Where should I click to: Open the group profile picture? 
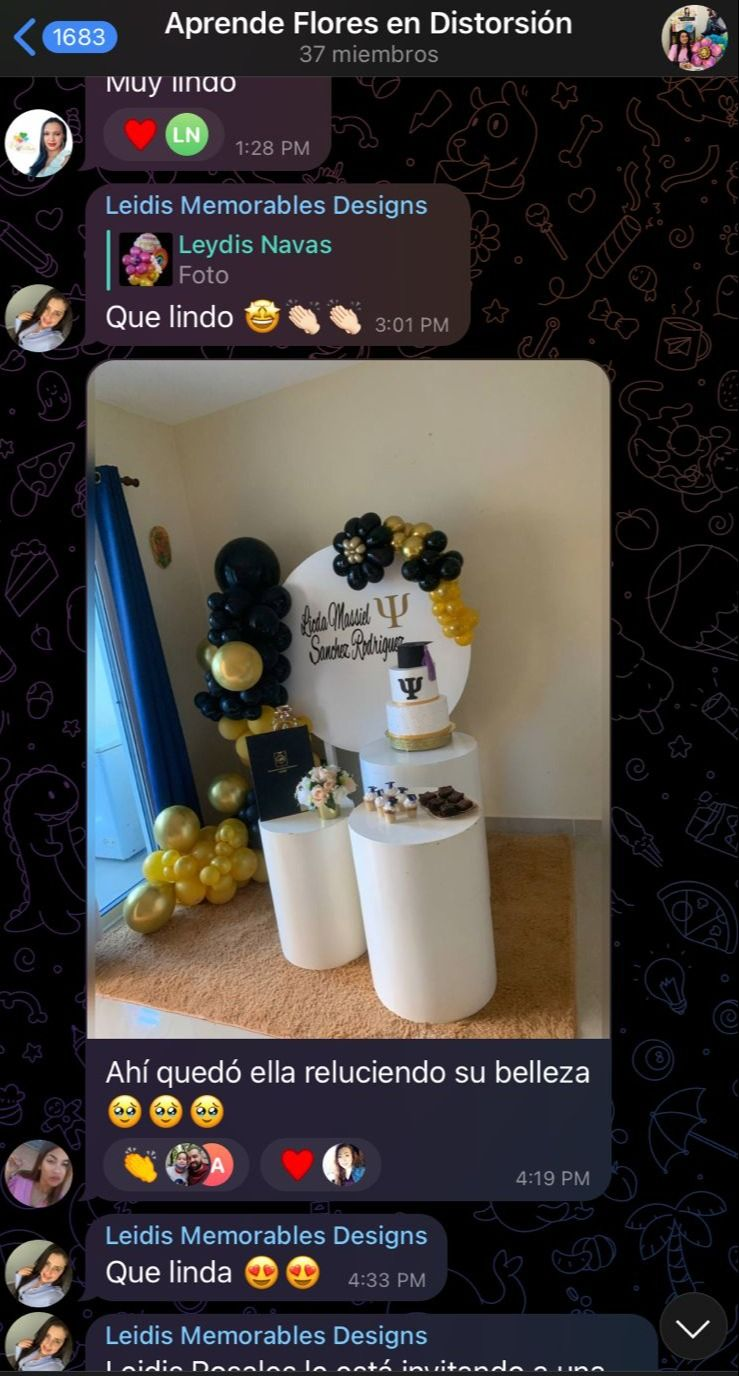coord(694,38)
